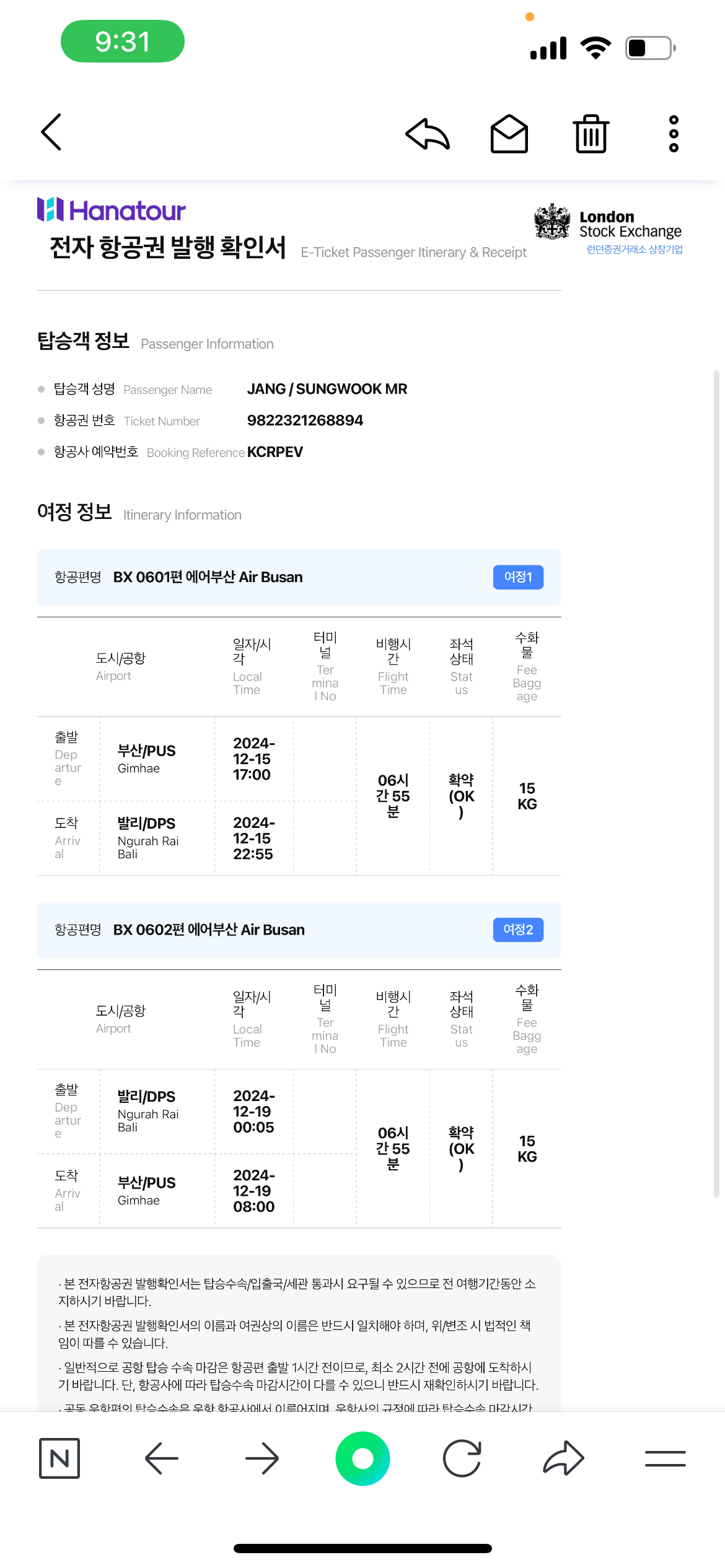Navigate back in the browser toolbar

[x=161, y=1458]
